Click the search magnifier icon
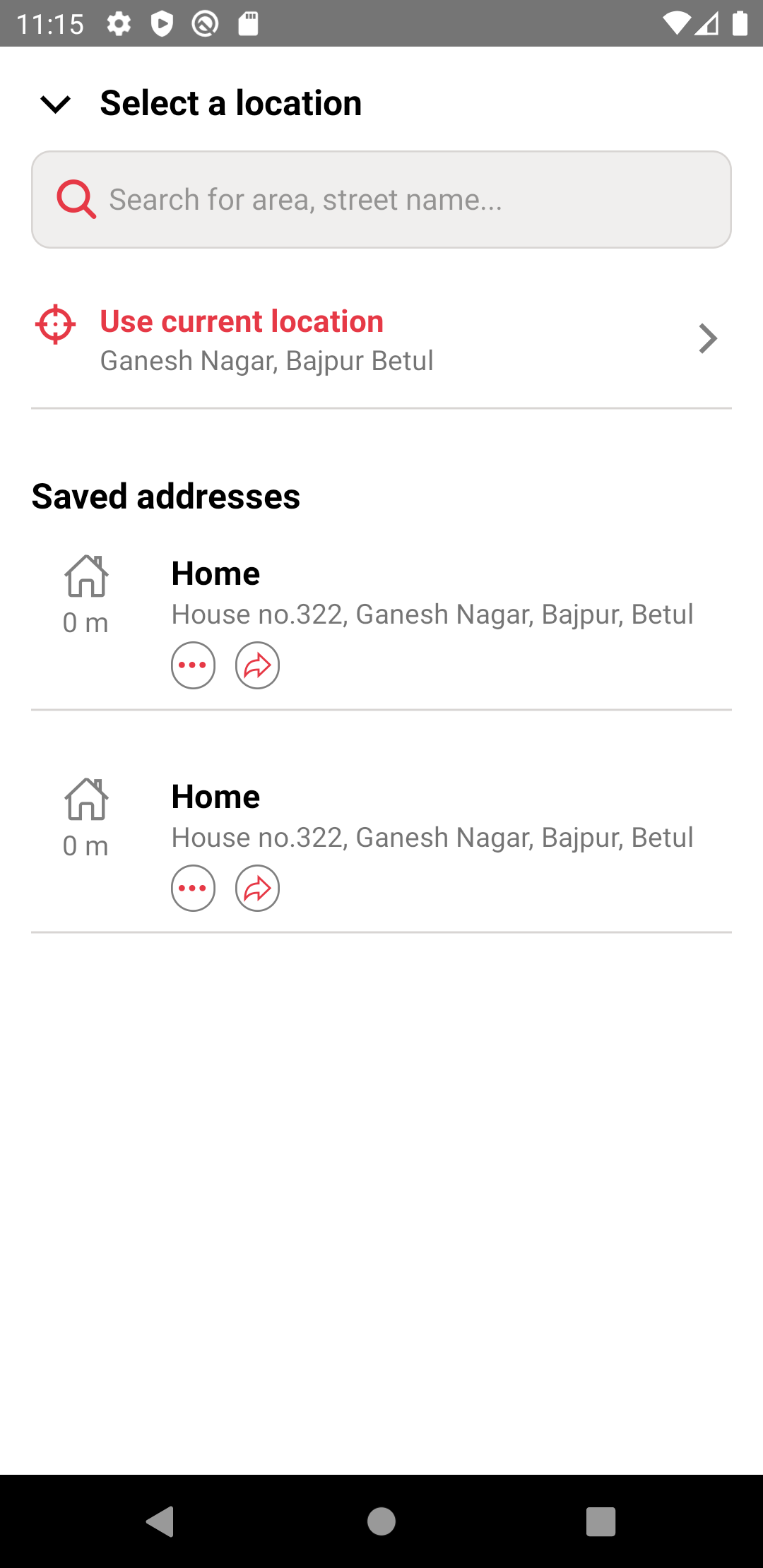This screenshot has width=763, height=1568. [76, 199]
